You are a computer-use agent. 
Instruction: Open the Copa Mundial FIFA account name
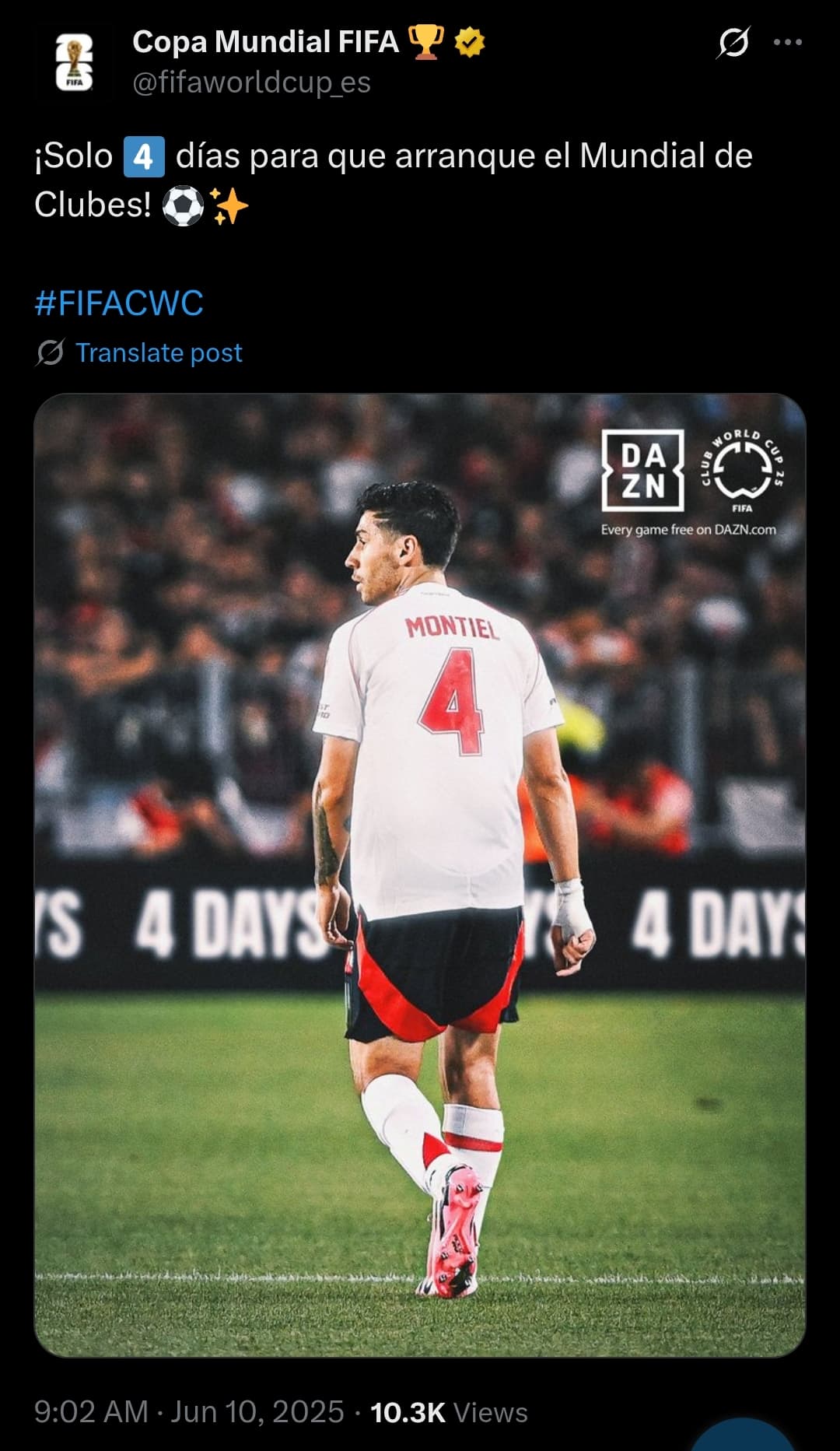(x=265, y=42)
